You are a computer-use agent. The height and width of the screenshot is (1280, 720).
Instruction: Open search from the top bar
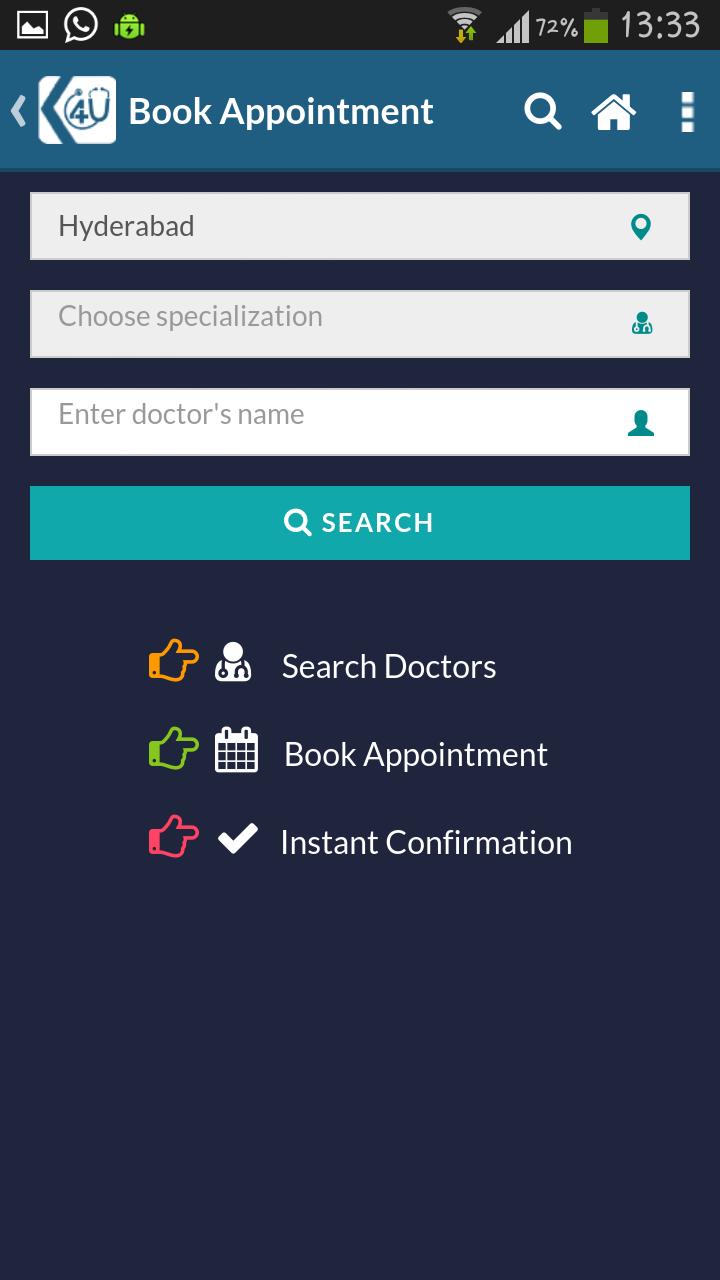pyautogui.click(x=543, y=111)
